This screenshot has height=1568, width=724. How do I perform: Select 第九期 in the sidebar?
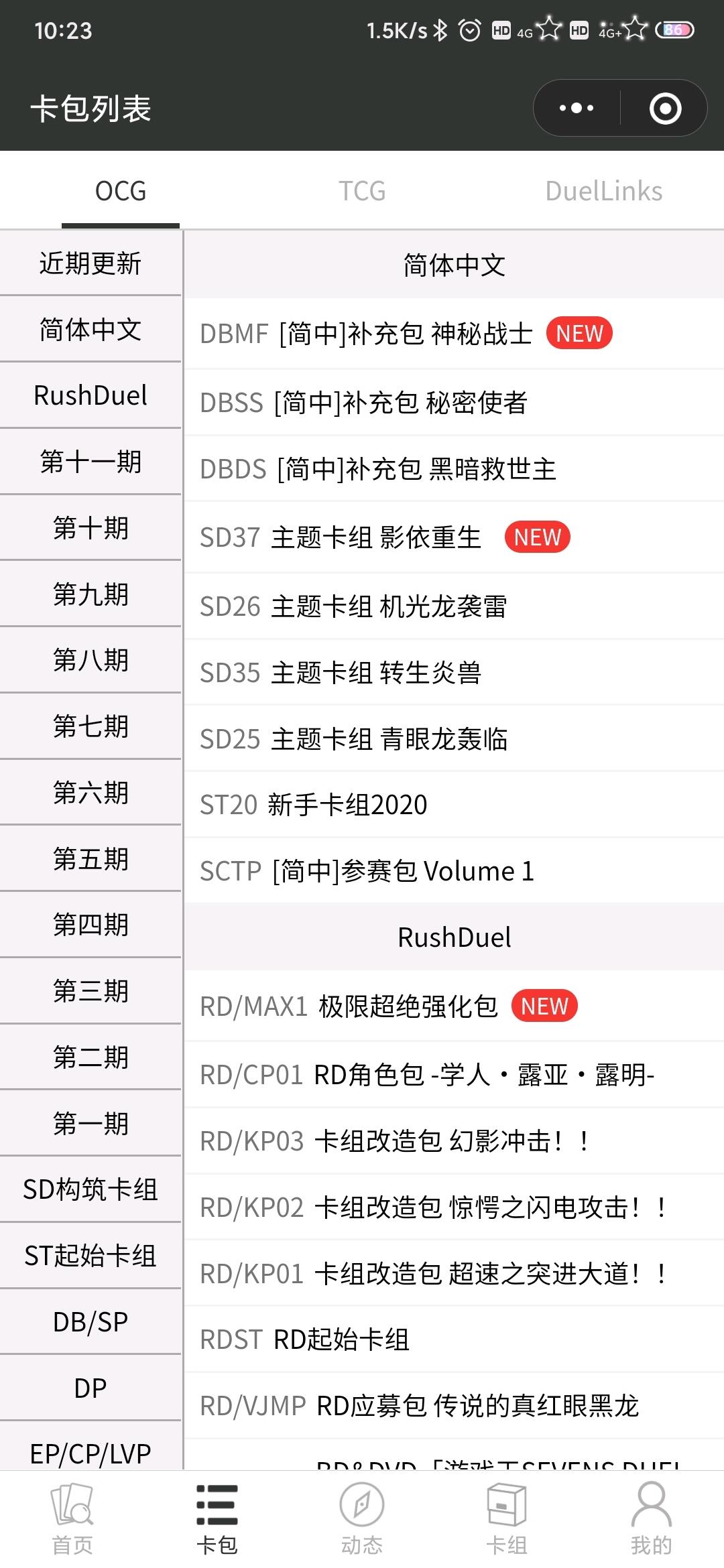pyautogui.click(x=90, y=594)
